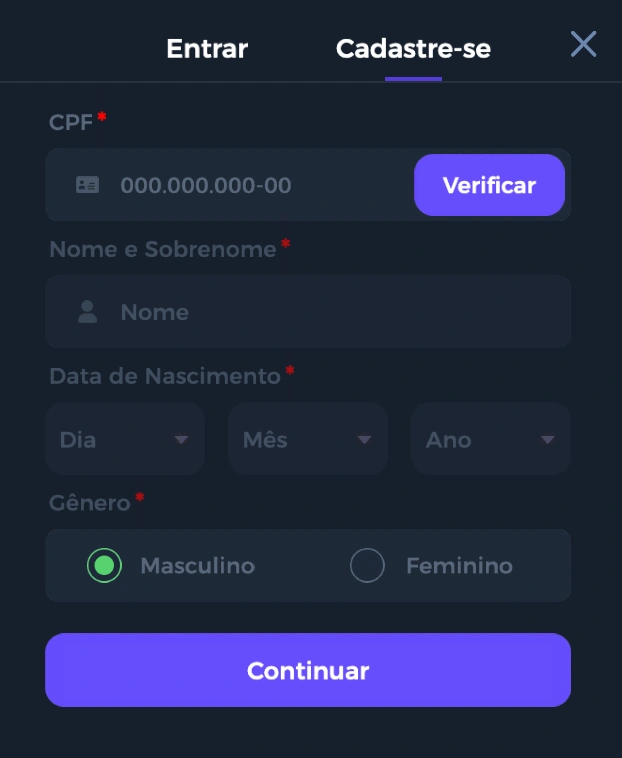
Task: Choose the year via the Ano dropdown
Action: click(x=490, y=439)
